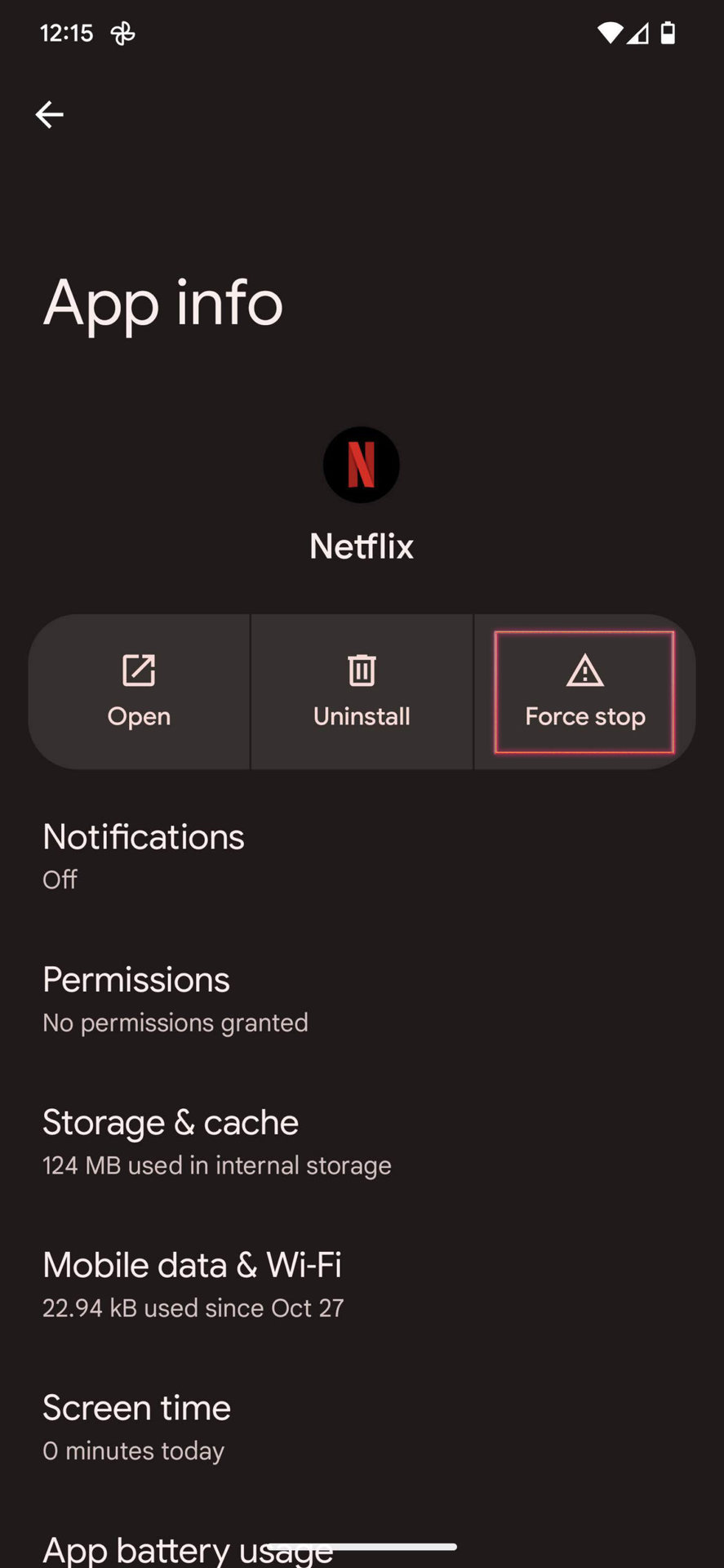The image size is (724, 1568).
Task: Open Storage & cache details
Action: tap(216, 1141)
